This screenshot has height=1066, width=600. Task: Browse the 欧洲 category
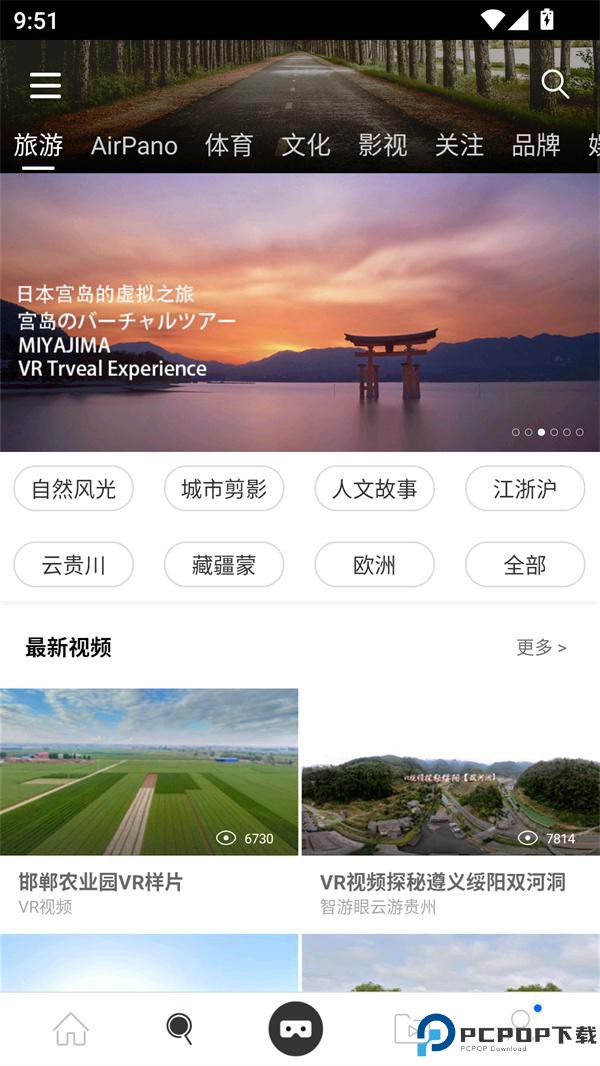click(375, 565)
